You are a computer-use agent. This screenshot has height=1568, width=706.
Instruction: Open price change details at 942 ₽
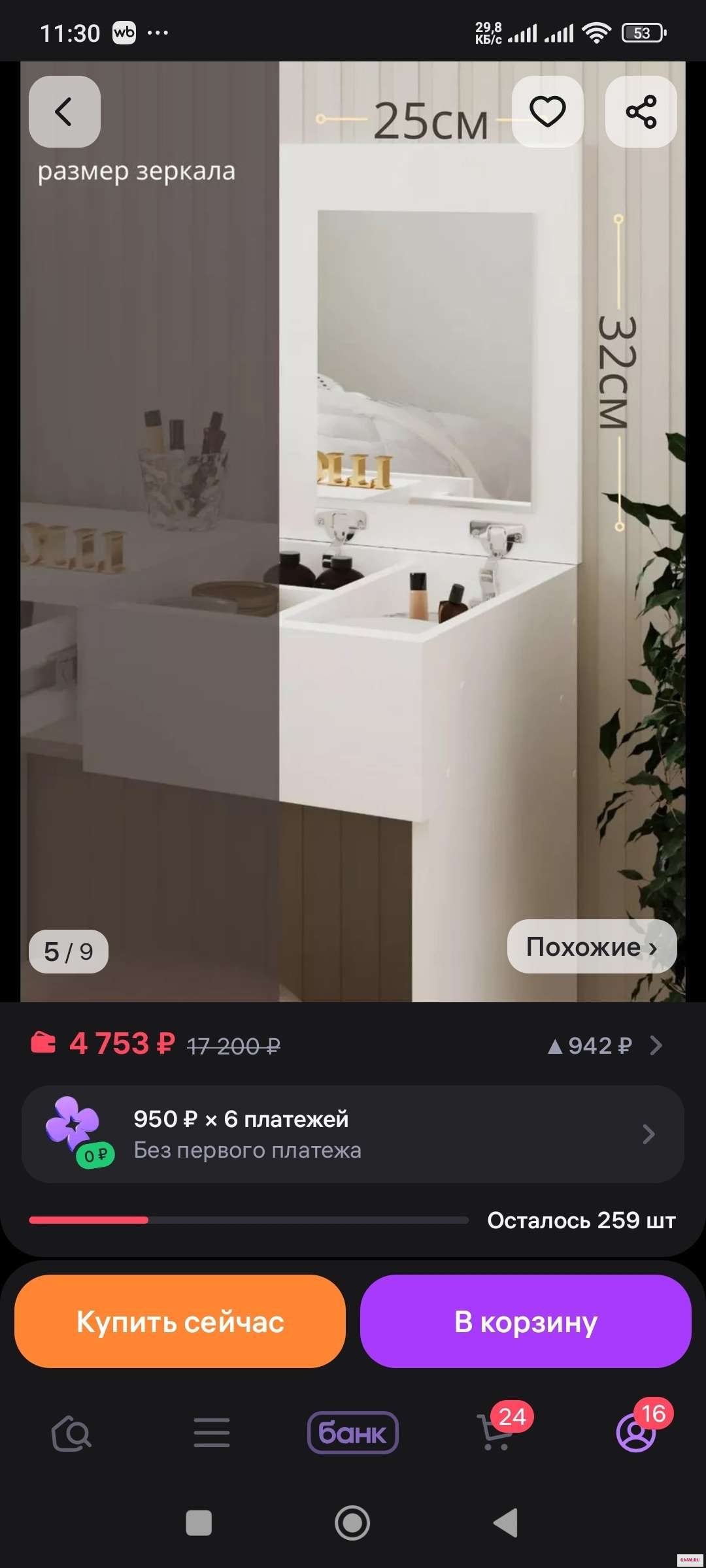click(605, 1046)
